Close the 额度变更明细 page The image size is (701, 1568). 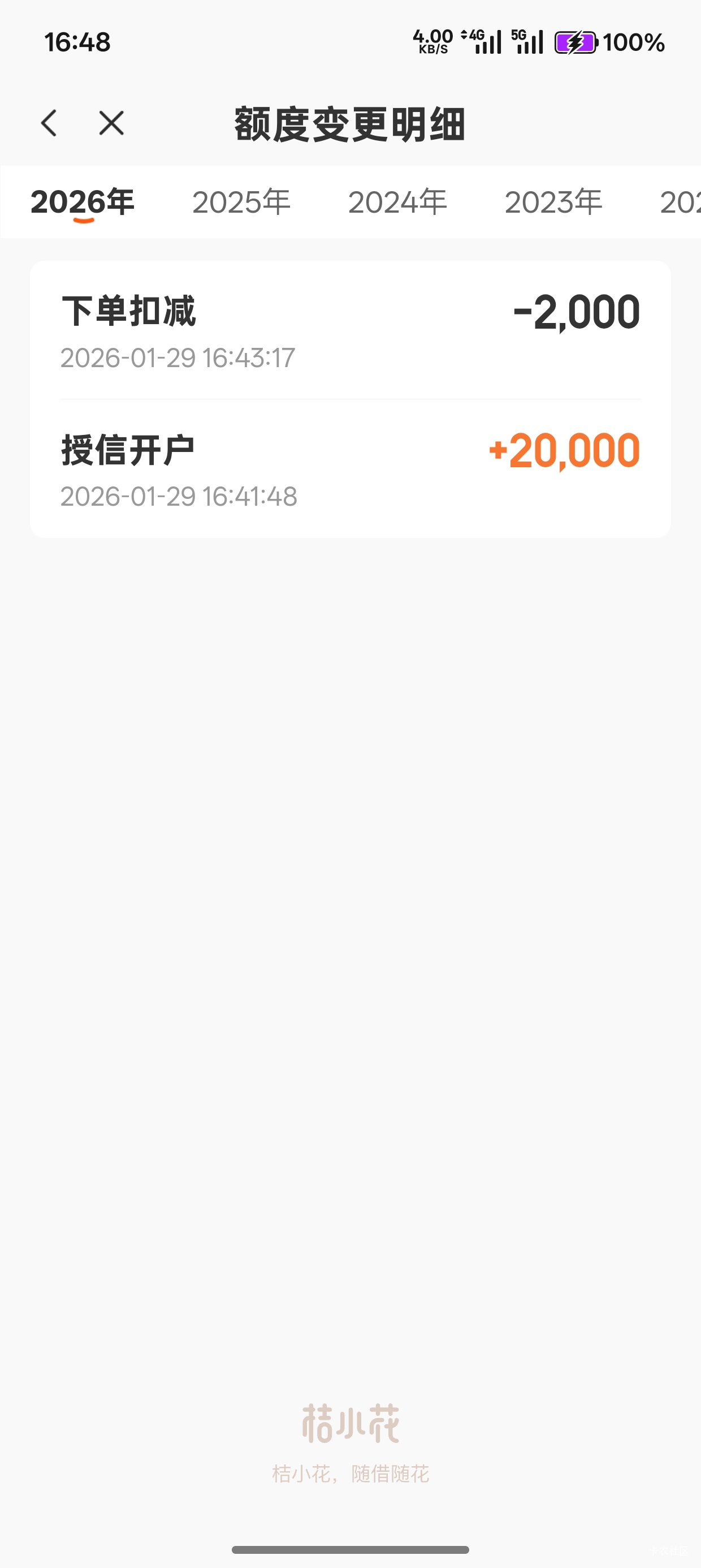[111, 123]
